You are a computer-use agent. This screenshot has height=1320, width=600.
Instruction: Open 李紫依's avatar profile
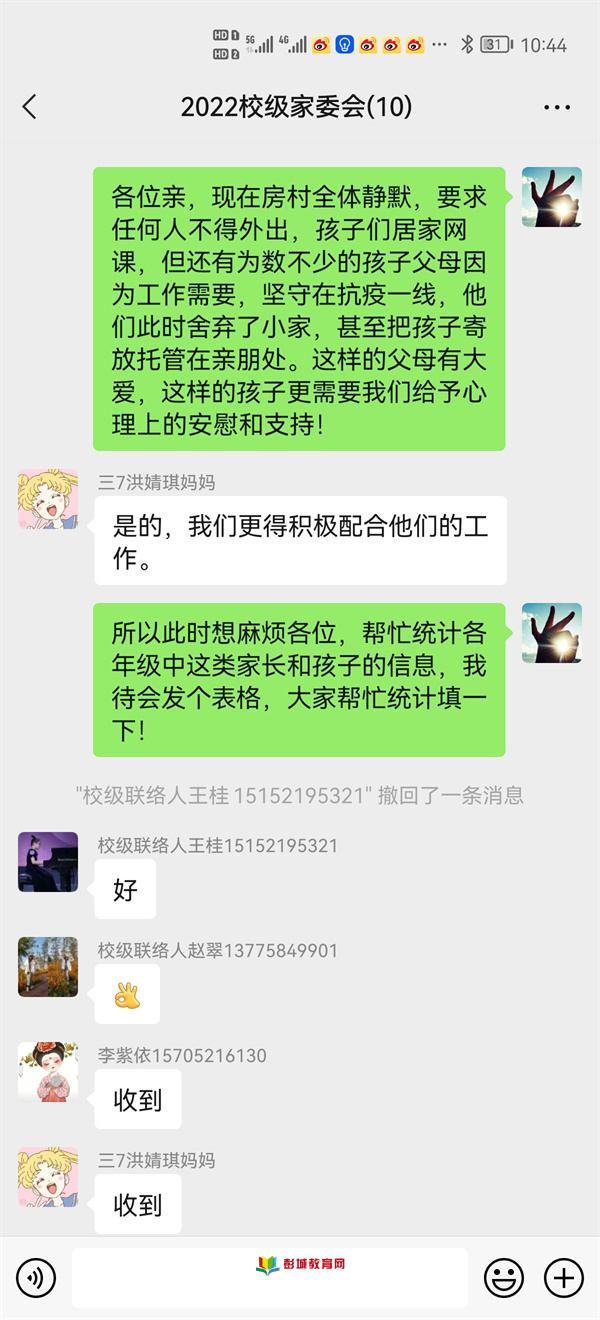[x=48, y=1072]
